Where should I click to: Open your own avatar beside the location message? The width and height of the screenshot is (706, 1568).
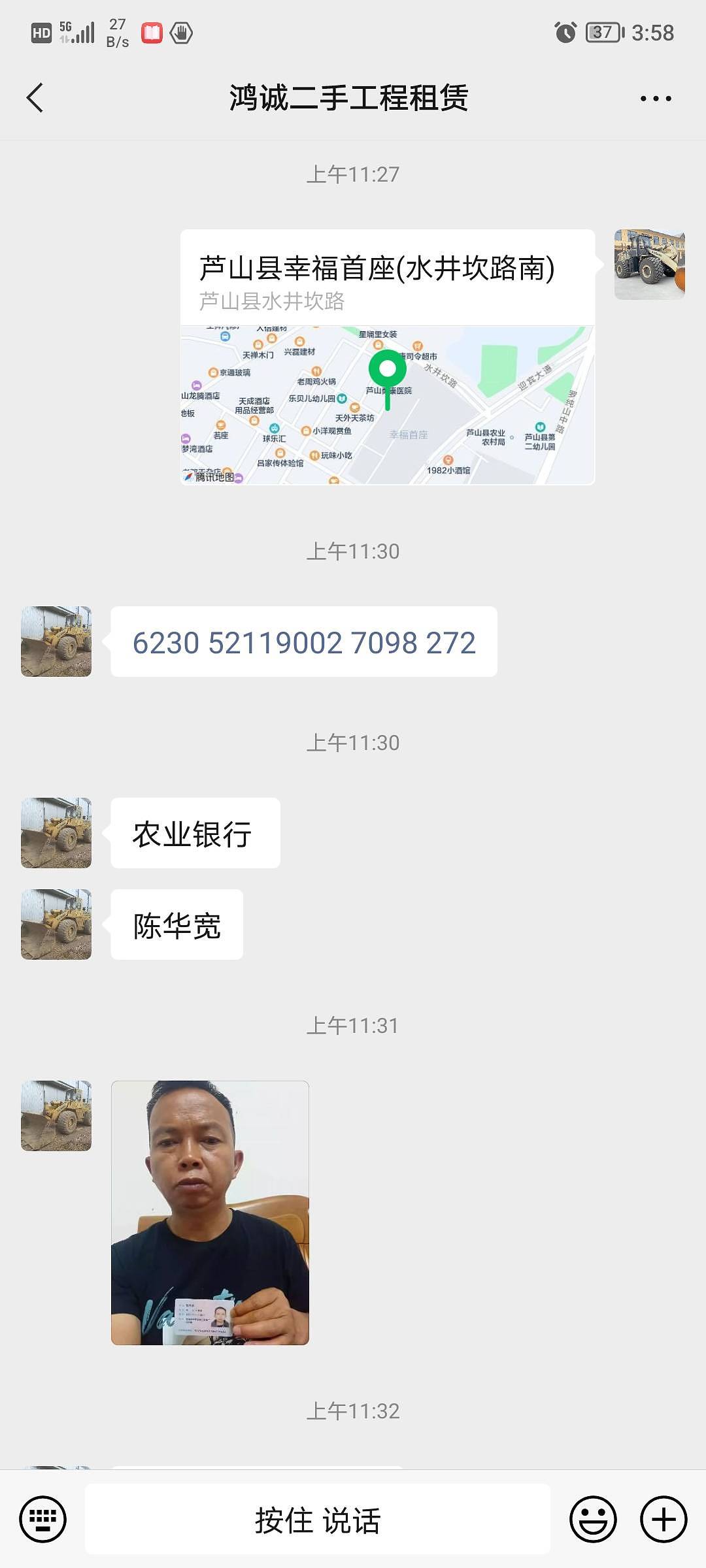coord(649,265)
